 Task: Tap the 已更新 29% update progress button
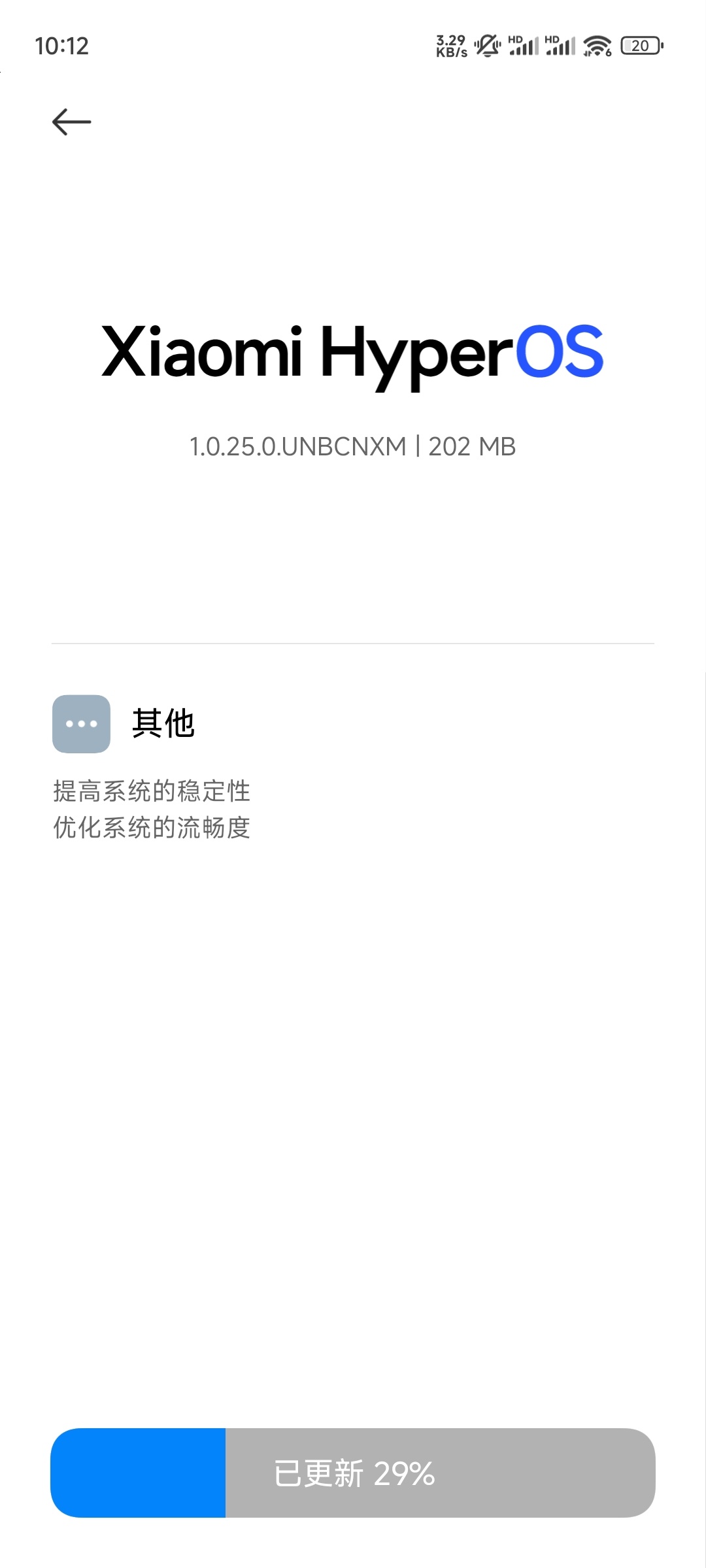tap(353, 1473)
